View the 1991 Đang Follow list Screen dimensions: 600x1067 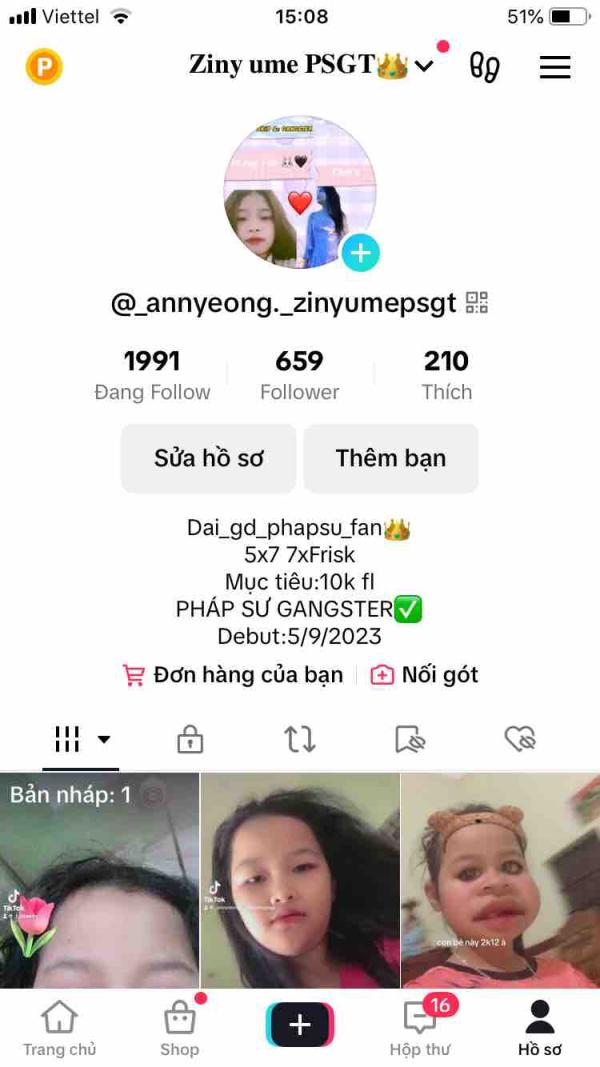click(x=152, y=375)
